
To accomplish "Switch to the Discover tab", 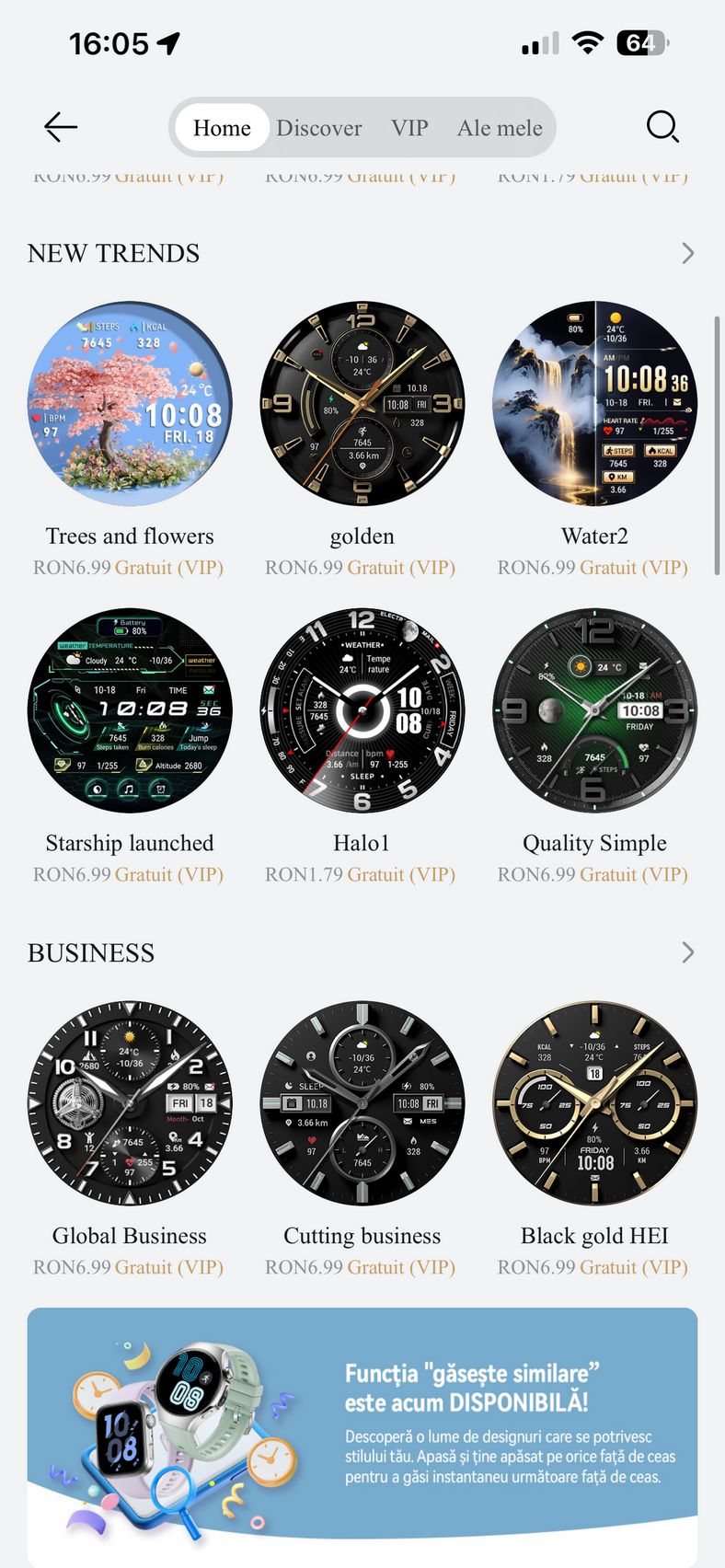I will point(318,128).
